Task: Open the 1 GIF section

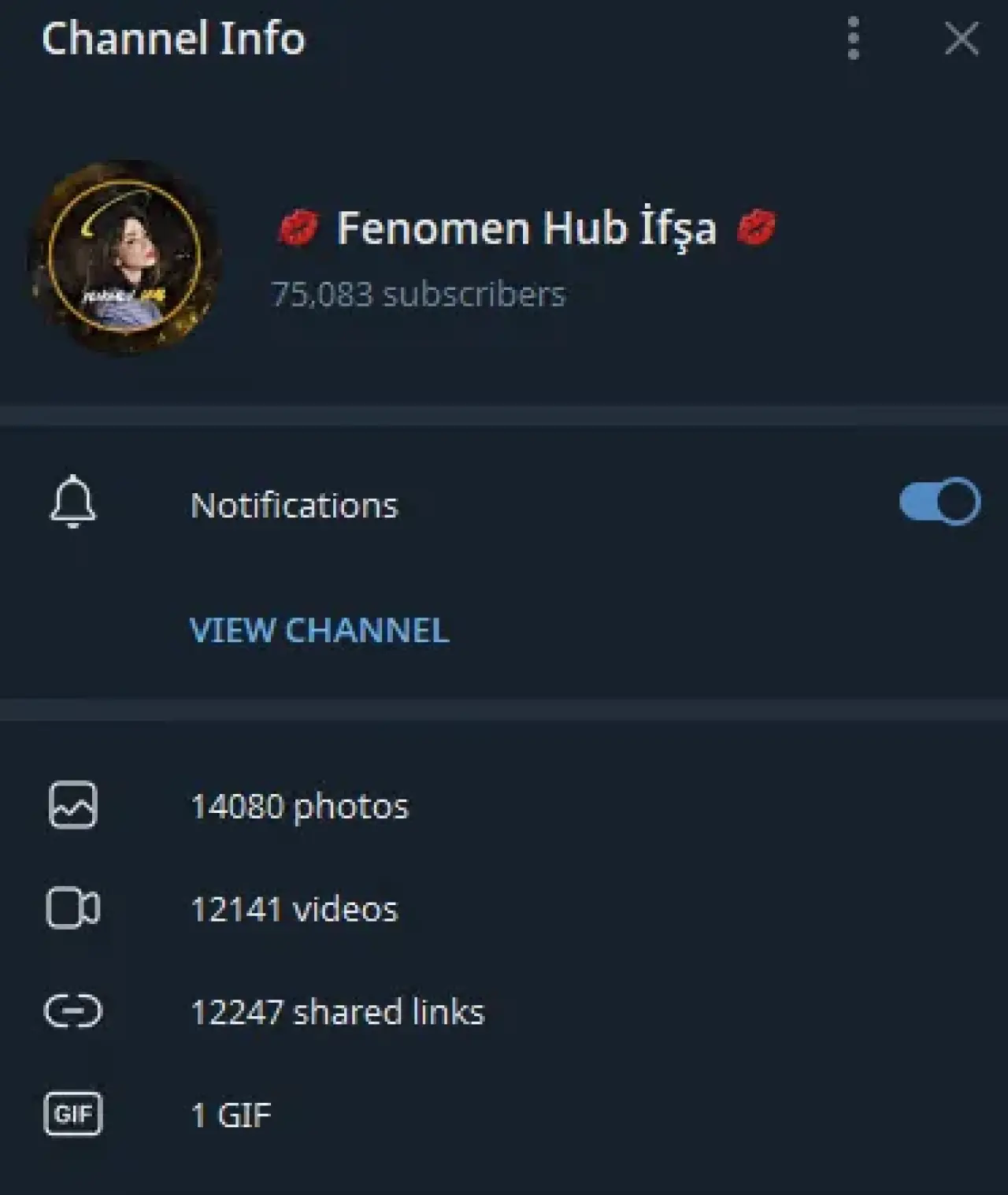Action: 231,1115
